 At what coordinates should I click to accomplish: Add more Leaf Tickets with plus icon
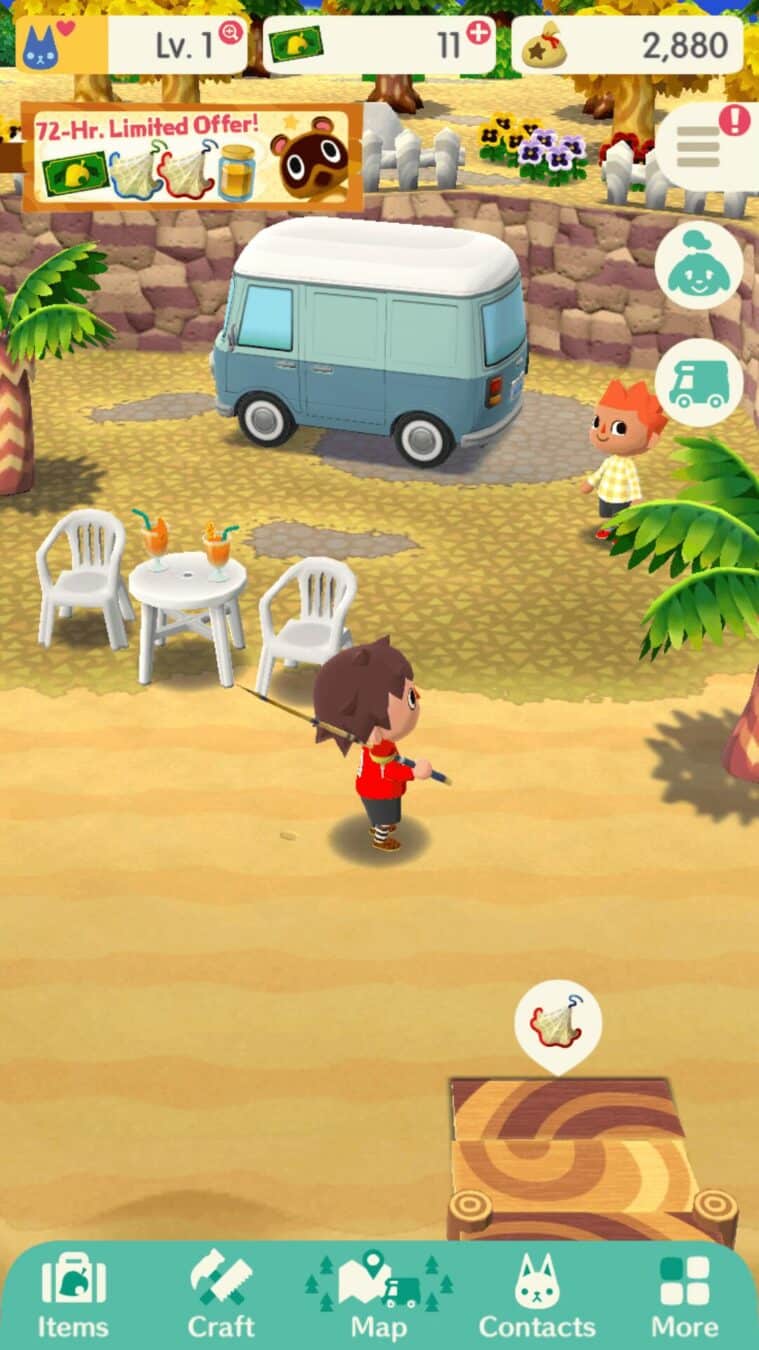tap(479, 33)
